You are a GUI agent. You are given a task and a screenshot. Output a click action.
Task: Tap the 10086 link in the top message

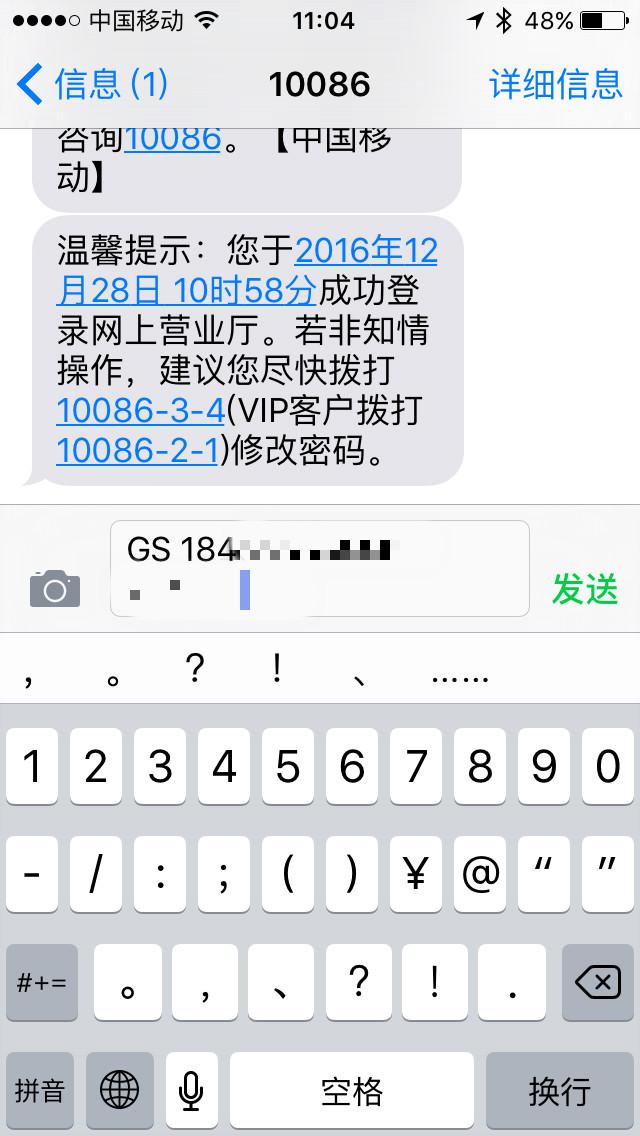(x=171, y=138)
